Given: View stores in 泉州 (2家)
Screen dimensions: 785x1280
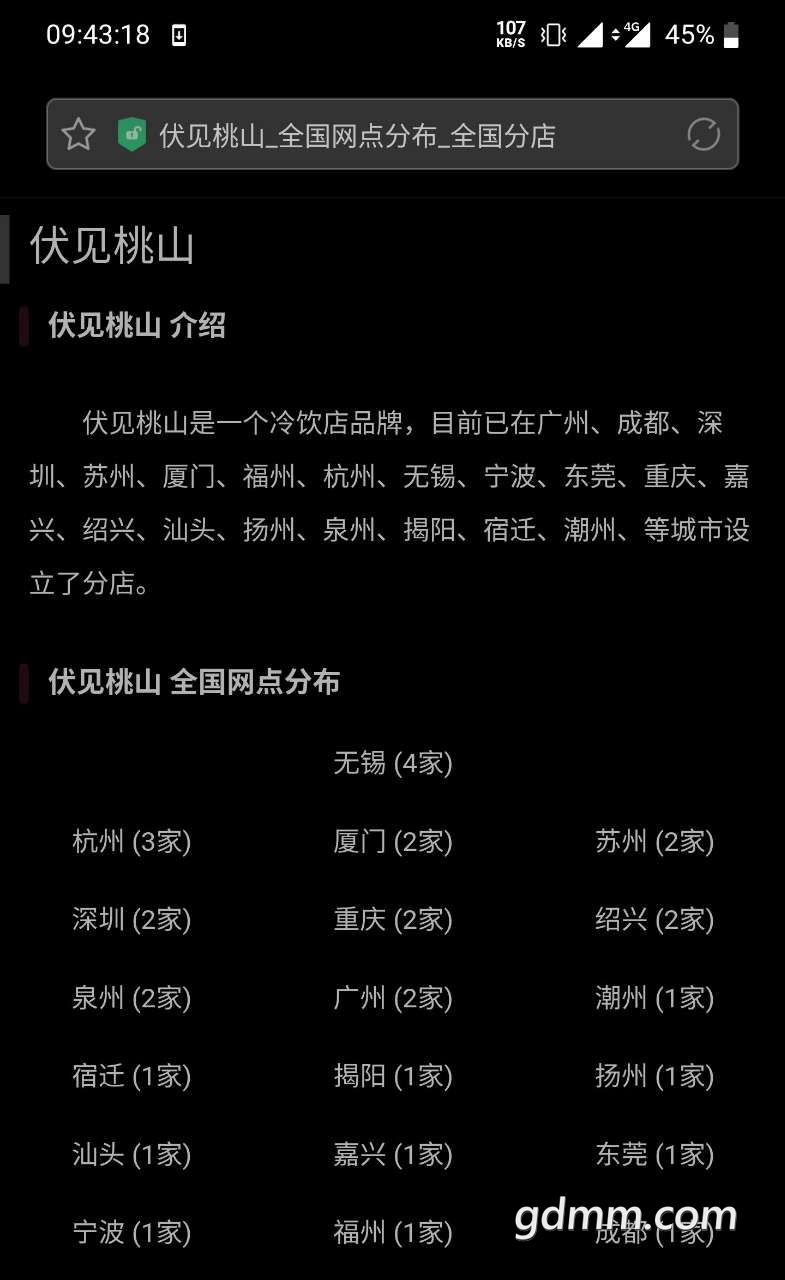Looking at the screenshot, I should coord(131,998).
